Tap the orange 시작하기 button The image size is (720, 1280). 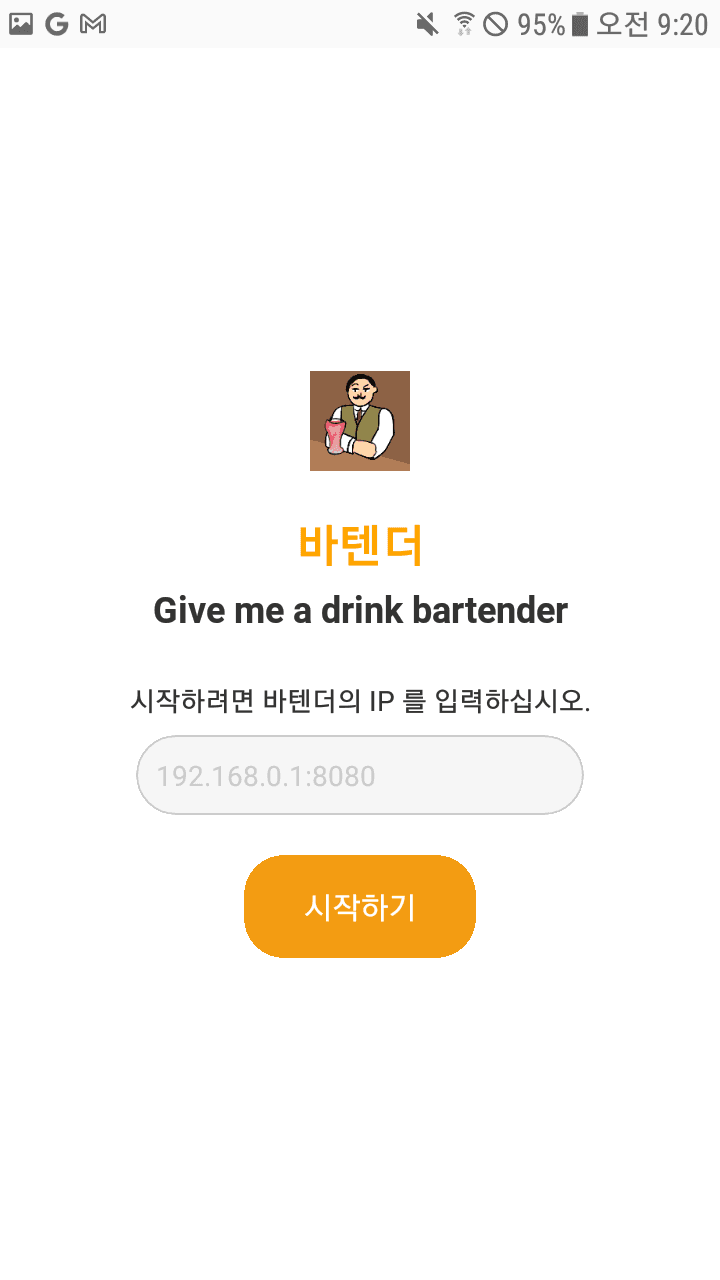coord(360,906)
